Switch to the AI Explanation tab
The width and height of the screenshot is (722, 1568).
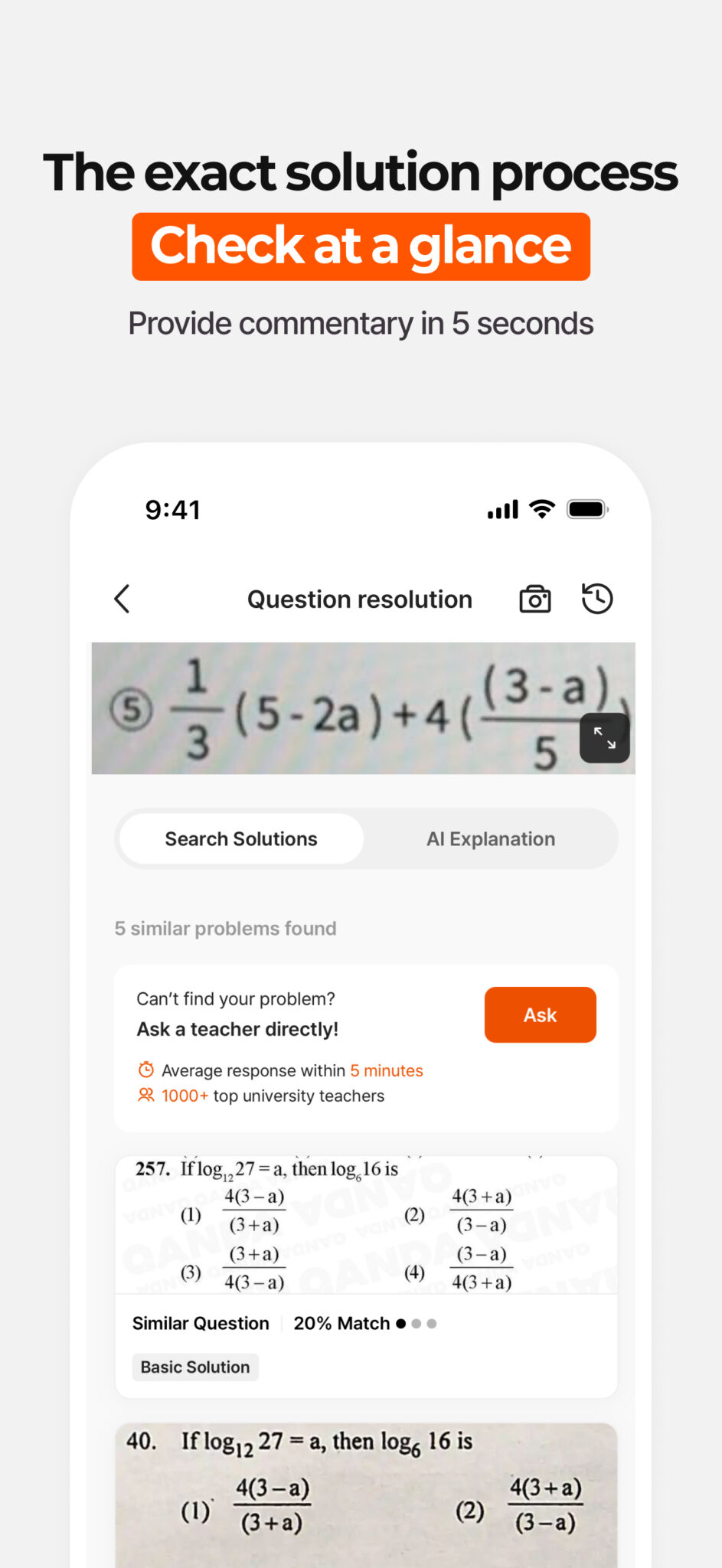491,838
